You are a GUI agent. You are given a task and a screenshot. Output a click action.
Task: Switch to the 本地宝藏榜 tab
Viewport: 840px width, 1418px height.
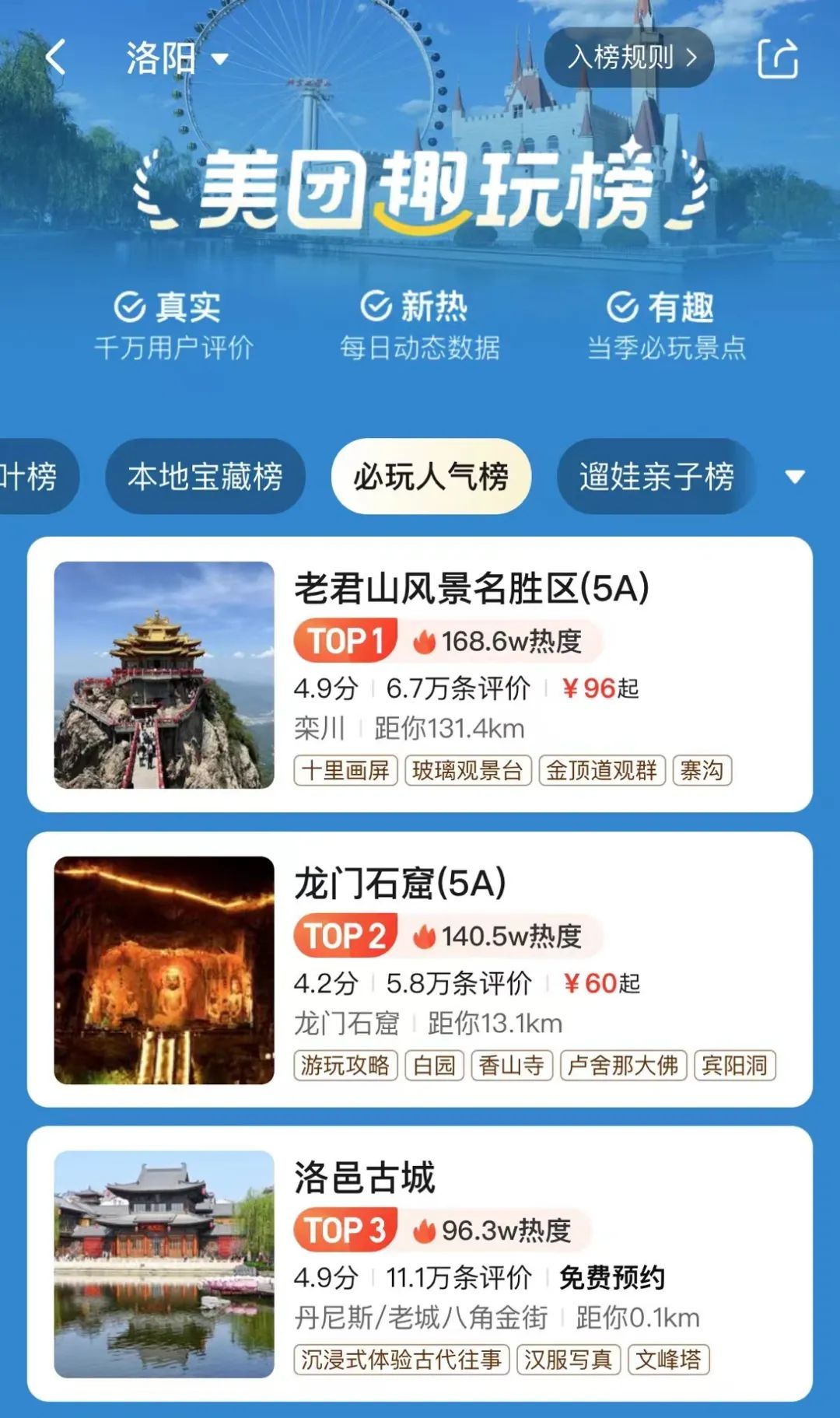[x=205, y=476]
